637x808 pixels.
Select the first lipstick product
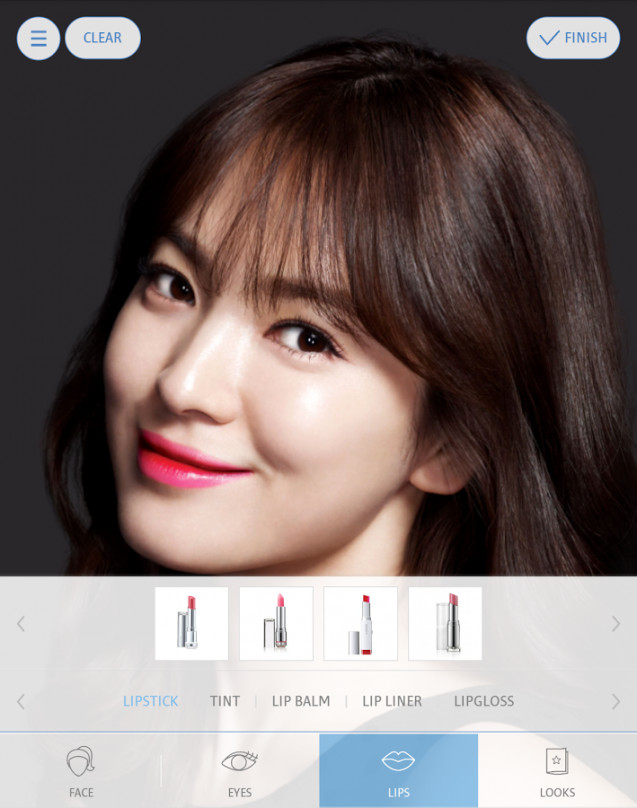pyautogui.click(x=192, y=623)
